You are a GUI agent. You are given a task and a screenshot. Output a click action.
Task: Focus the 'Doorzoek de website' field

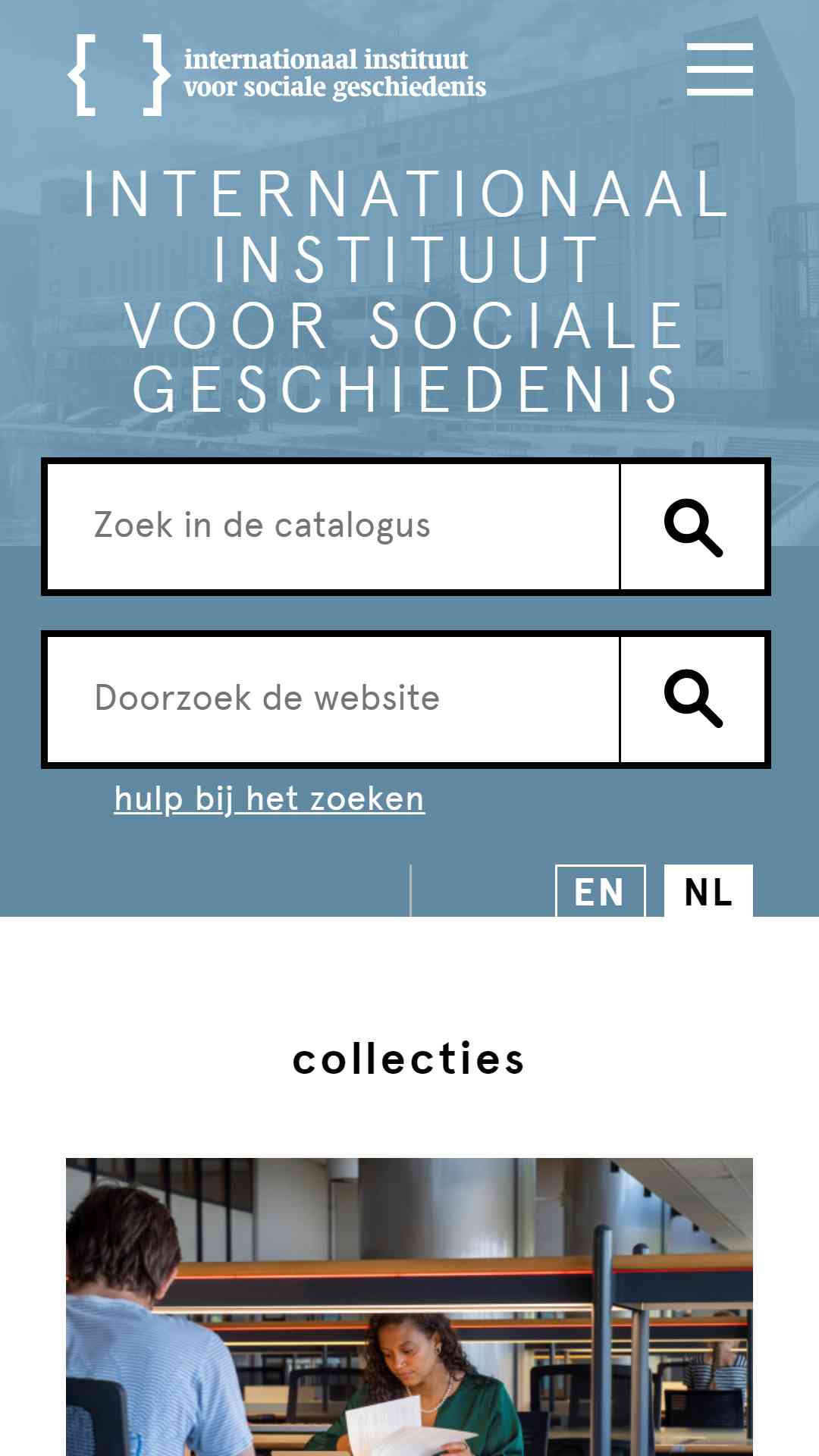(x=334, y=698)
